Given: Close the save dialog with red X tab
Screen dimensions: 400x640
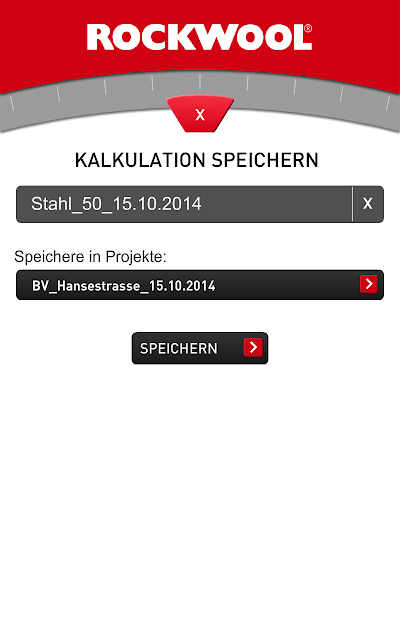Looking at the screenshot, I should 200,114.
